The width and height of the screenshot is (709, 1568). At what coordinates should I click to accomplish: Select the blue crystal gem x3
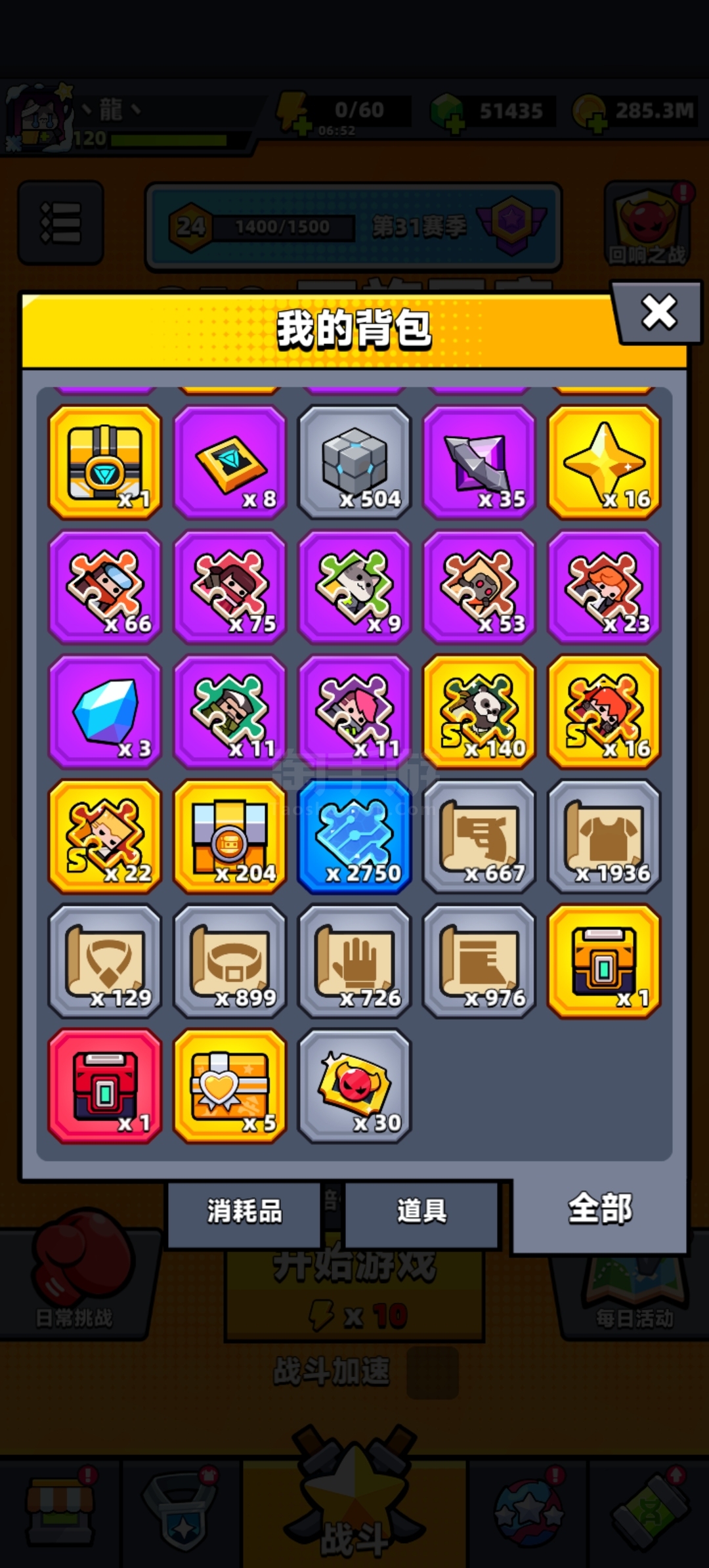click(x=105, y=712)
